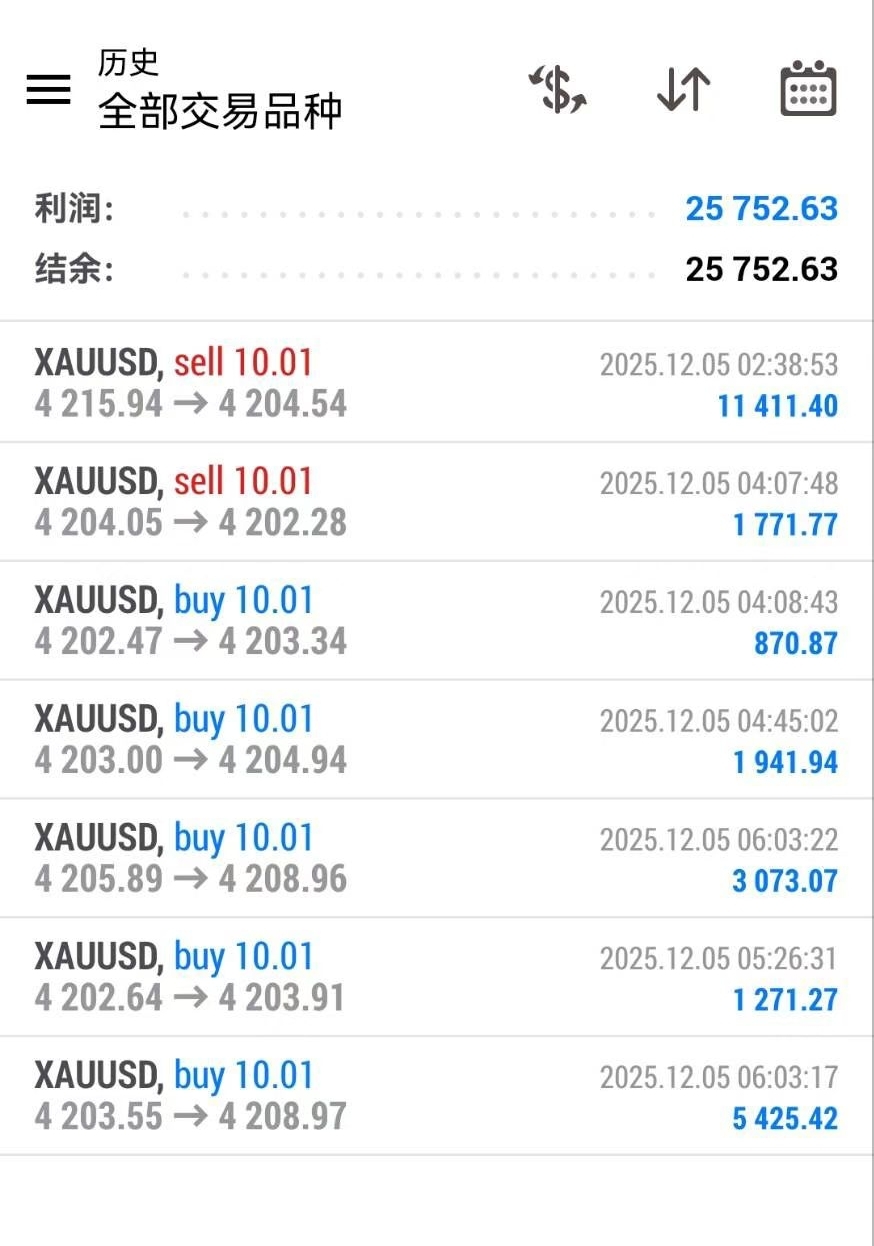874x1246 pixels.
Task: Open the hamburger drawer menu
Action: tap(48, 90)
